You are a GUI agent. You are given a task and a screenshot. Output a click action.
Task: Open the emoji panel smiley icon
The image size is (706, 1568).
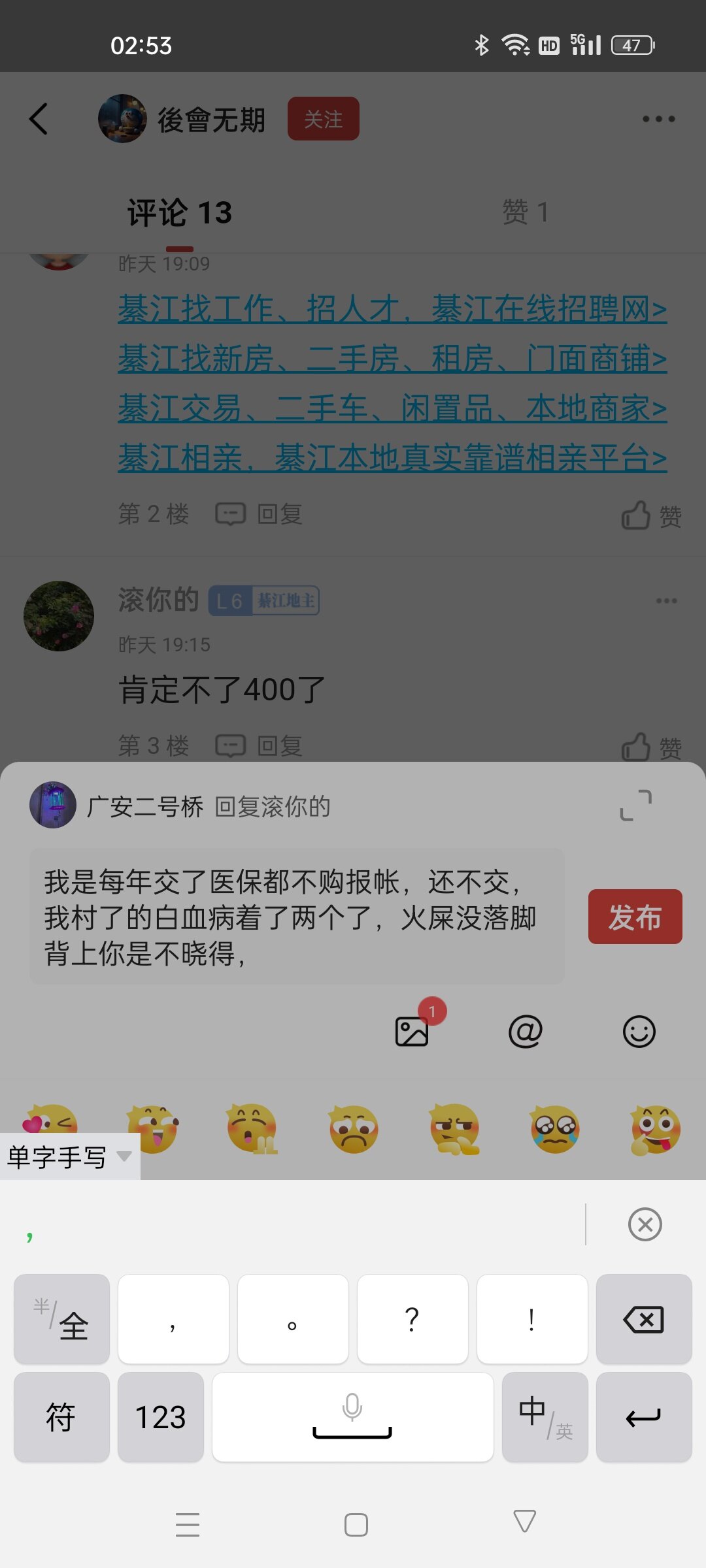[x=639, y=1032]
